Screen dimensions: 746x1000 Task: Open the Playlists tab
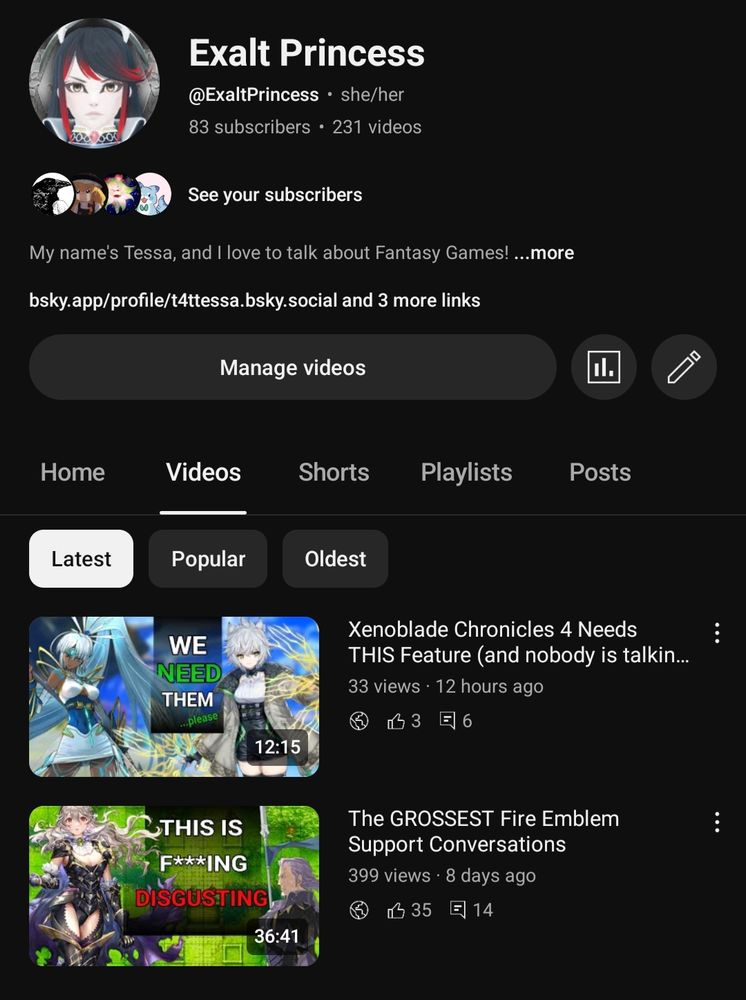[x=466, y=472]
